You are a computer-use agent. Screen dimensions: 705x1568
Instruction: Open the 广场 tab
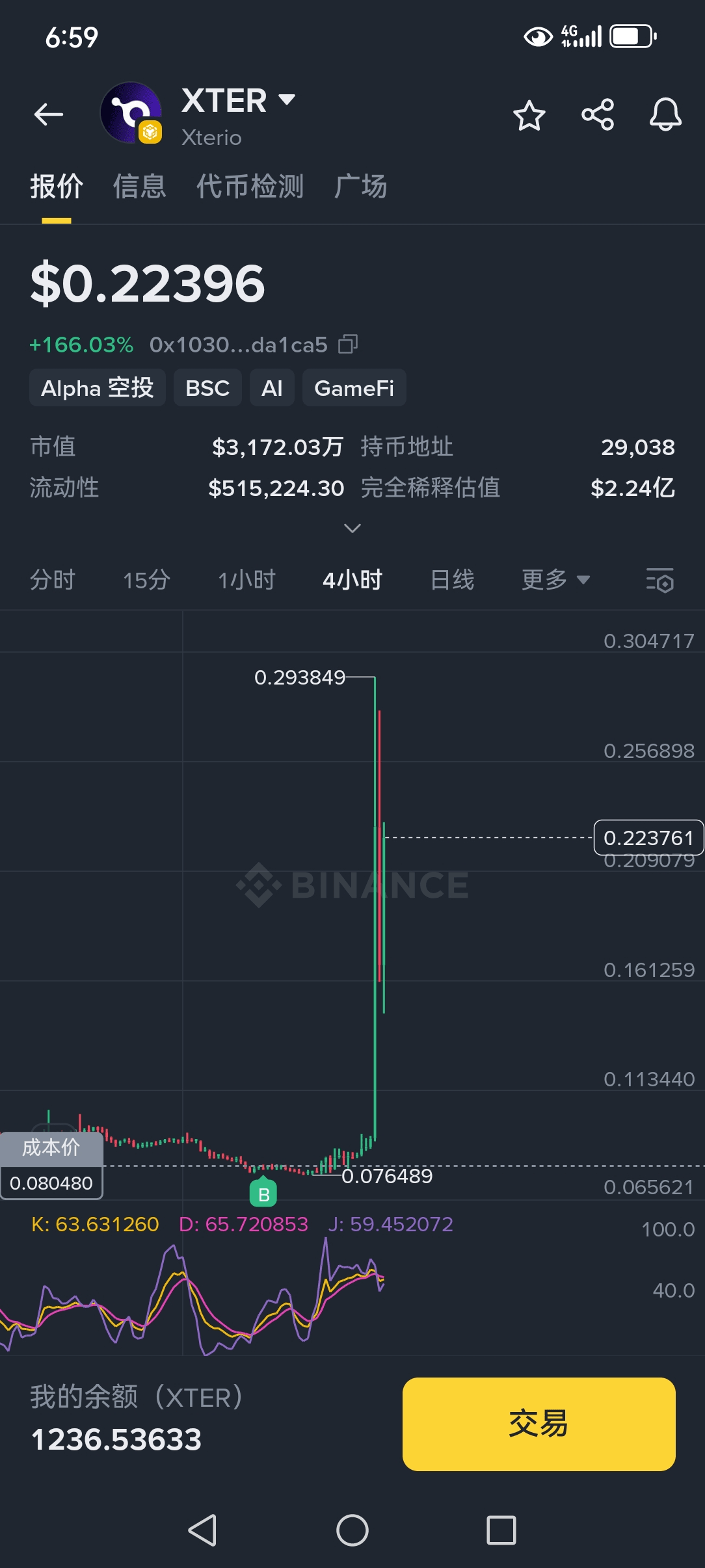click(x=361, y=187)
